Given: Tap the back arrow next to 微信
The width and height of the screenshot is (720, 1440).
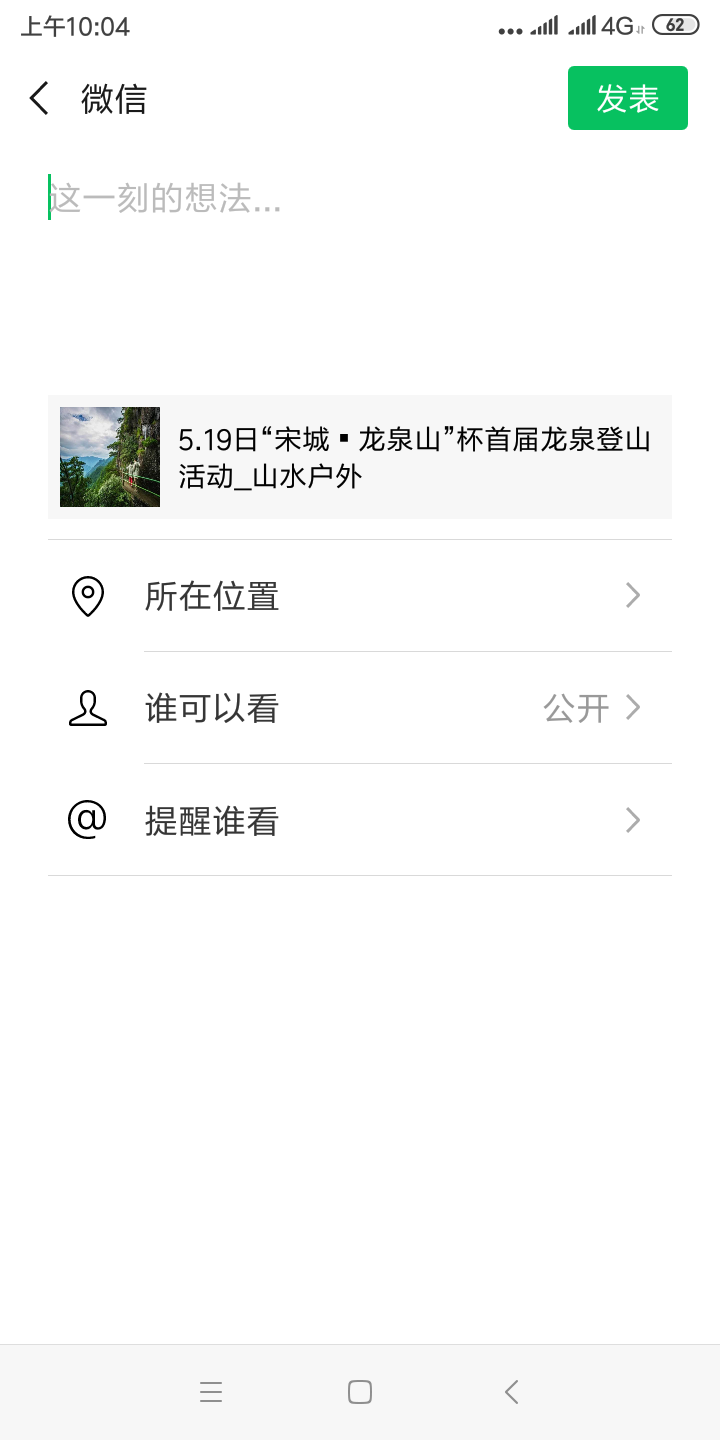Looking at the screenshot, I should click(39, 98).
